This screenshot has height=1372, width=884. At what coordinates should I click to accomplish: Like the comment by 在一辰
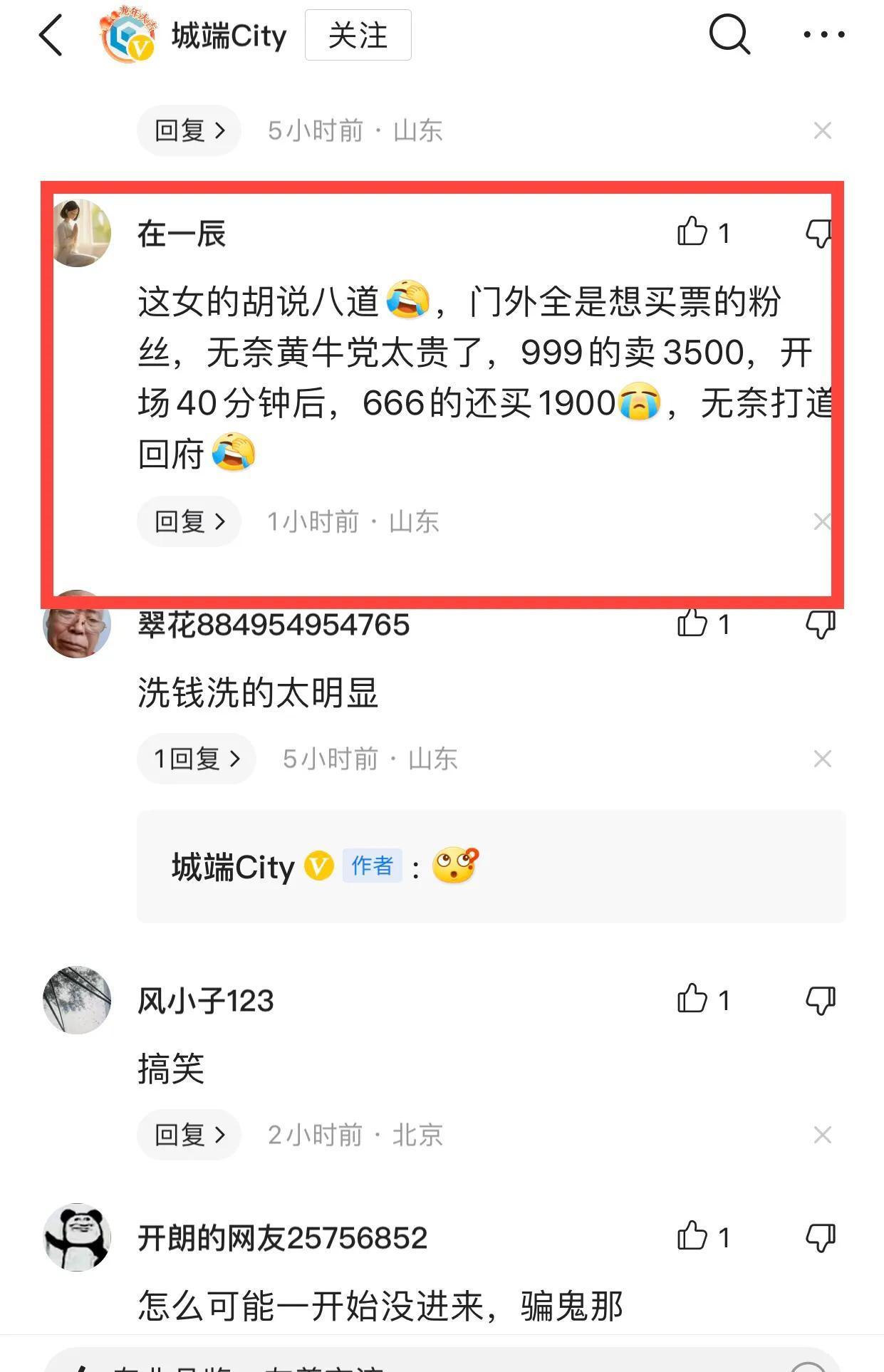coord(692,232)
